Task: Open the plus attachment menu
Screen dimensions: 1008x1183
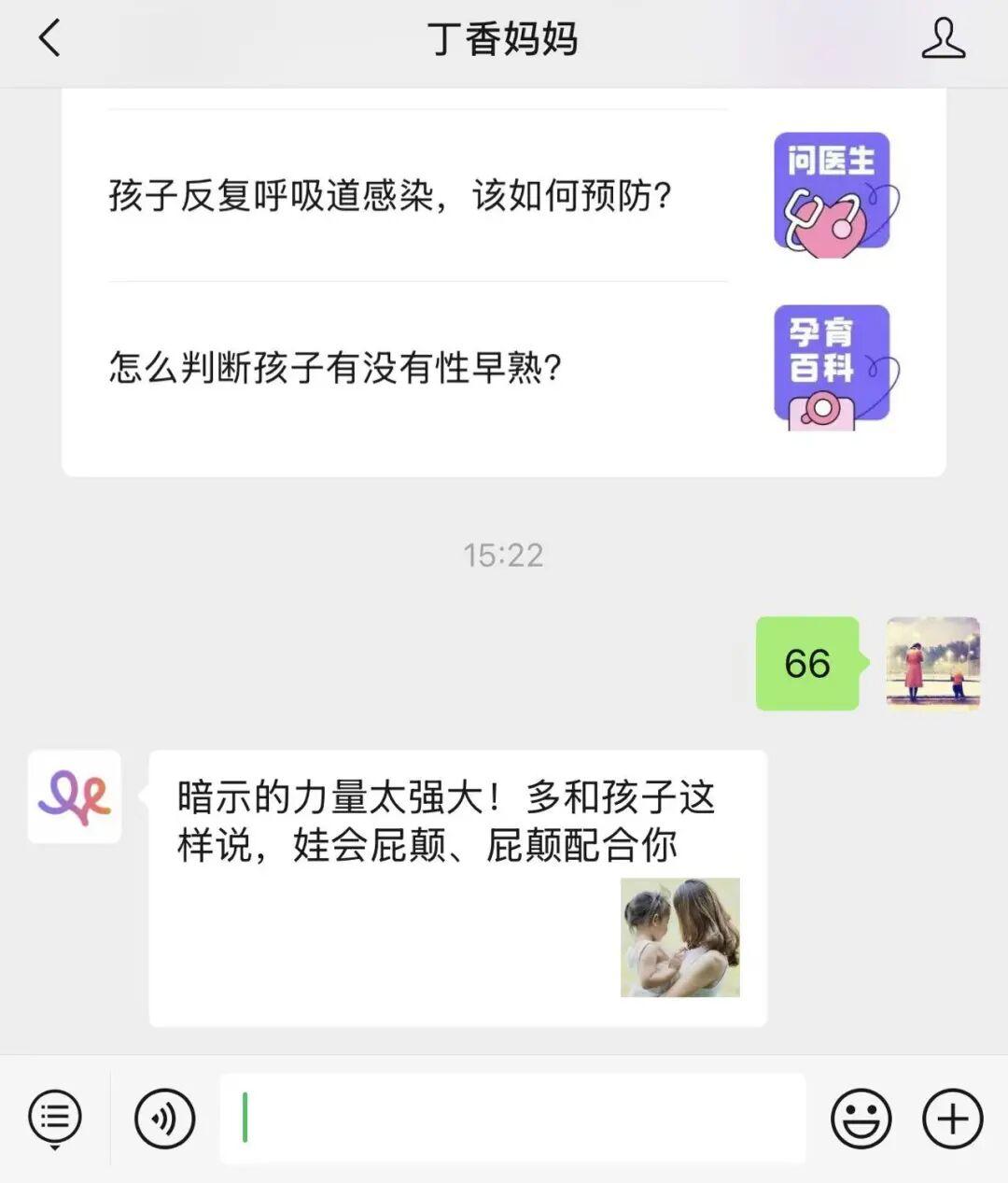Action: [952, 1118]
